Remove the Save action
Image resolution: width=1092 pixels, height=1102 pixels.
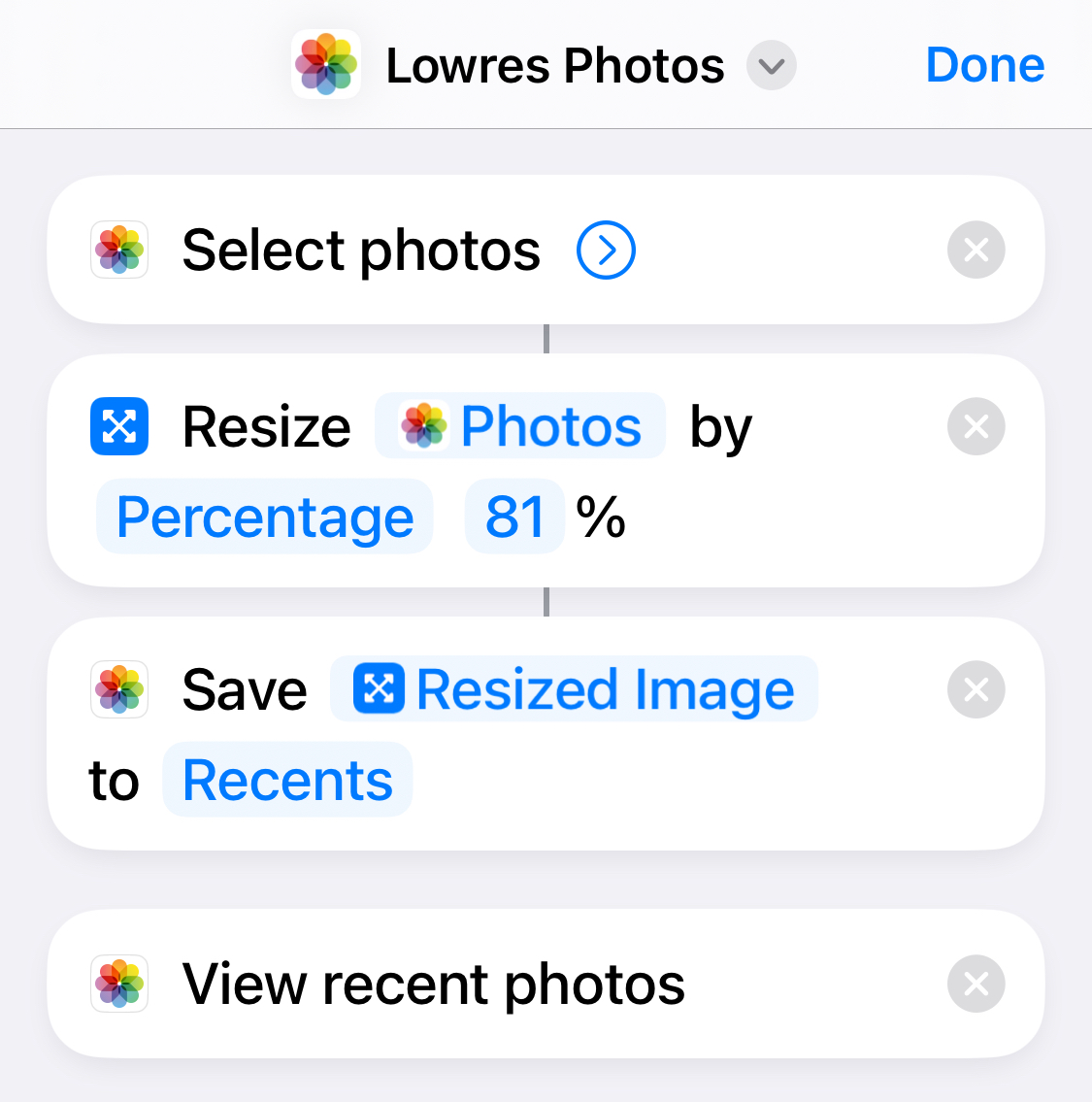[976, 689]
